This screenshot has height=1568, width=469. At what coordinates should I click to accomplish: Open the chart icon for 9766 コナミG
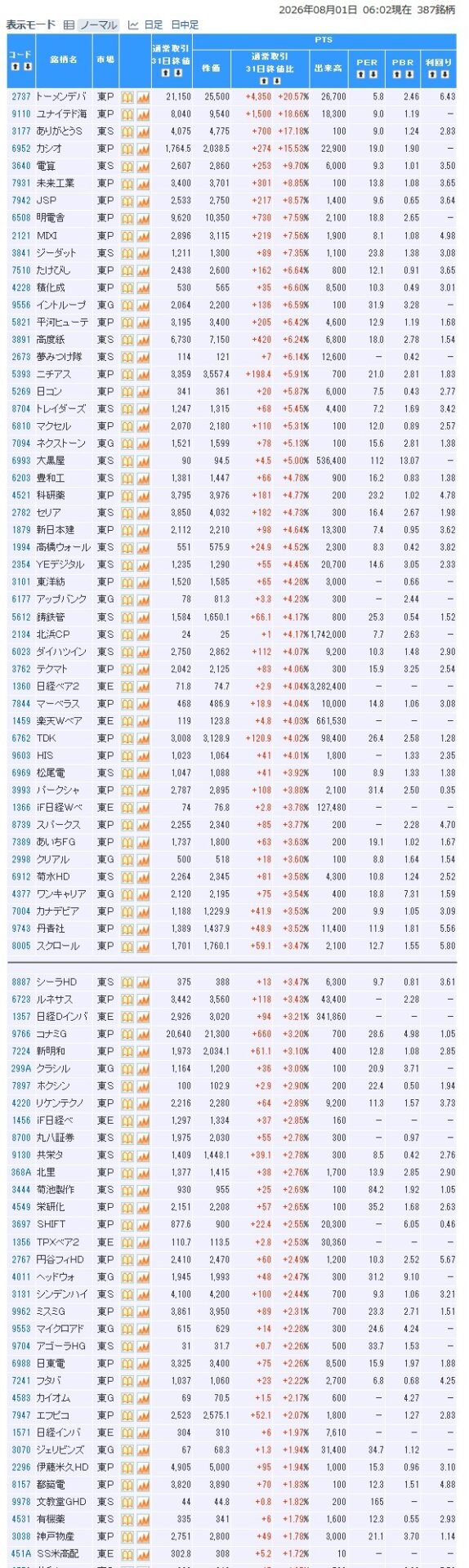(143, 1034)
